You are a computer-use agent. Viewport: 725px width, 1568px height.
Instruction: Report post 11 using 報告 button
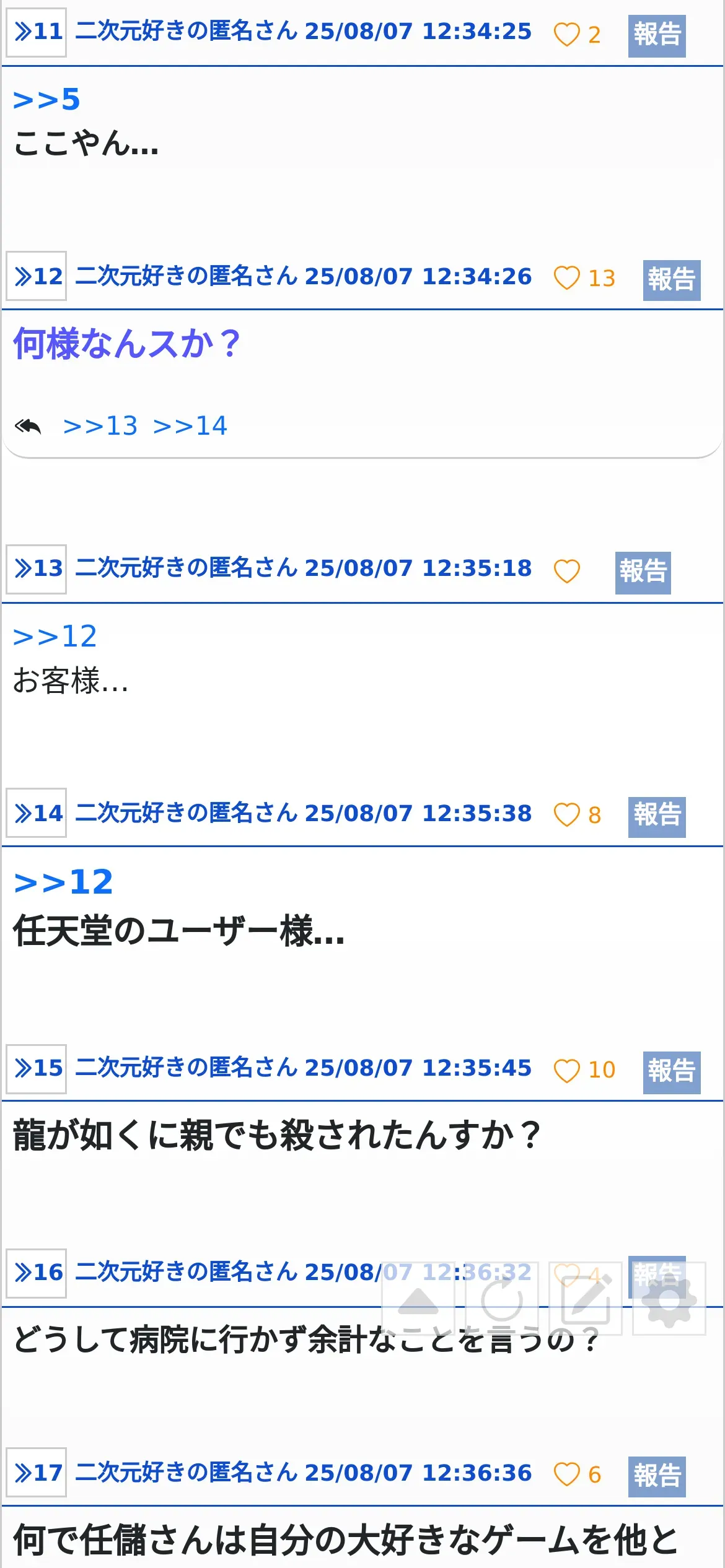point(657,36)
